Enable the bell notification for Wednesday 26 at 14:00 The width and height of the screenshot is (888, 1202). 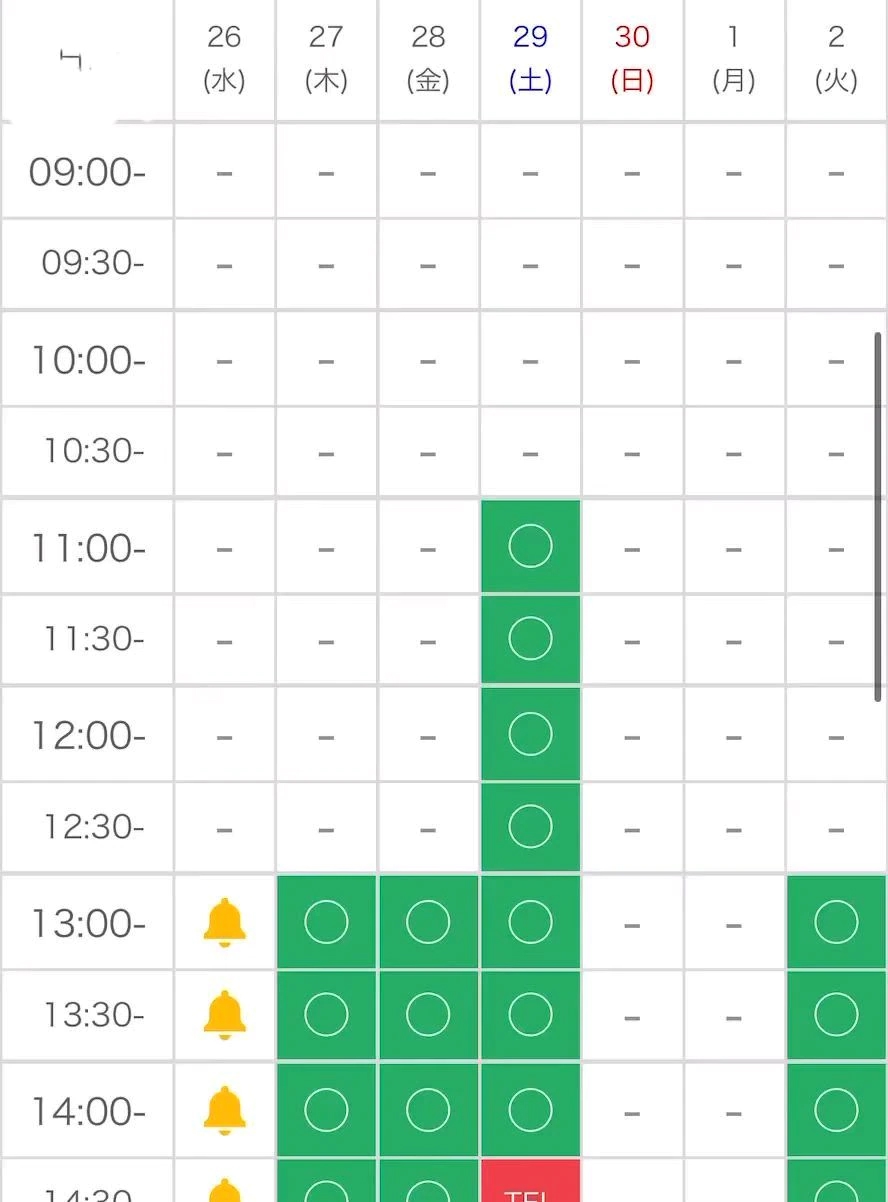[224, 1110]
